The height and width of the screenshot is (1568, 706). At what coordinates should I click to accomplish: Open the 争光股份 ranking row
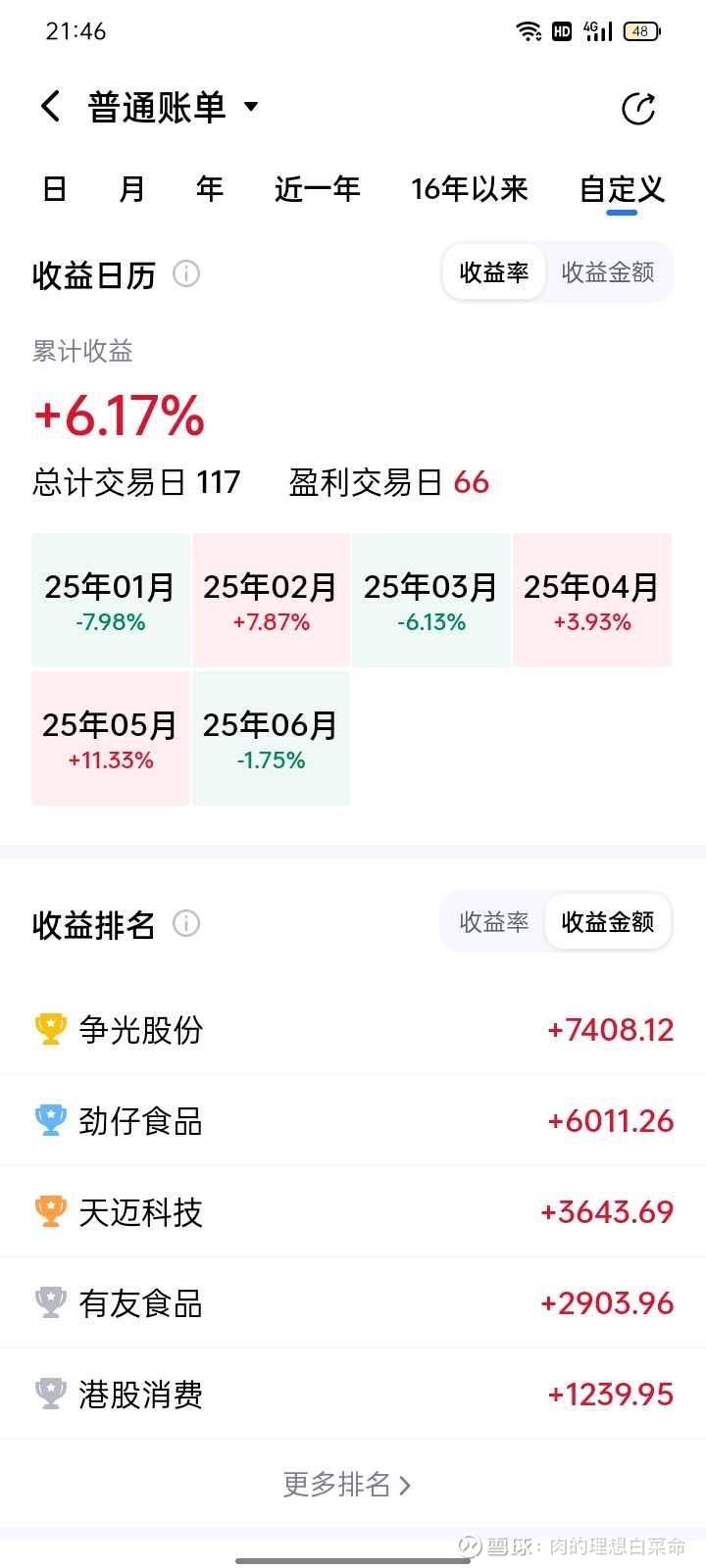[x=353, y=1029]
